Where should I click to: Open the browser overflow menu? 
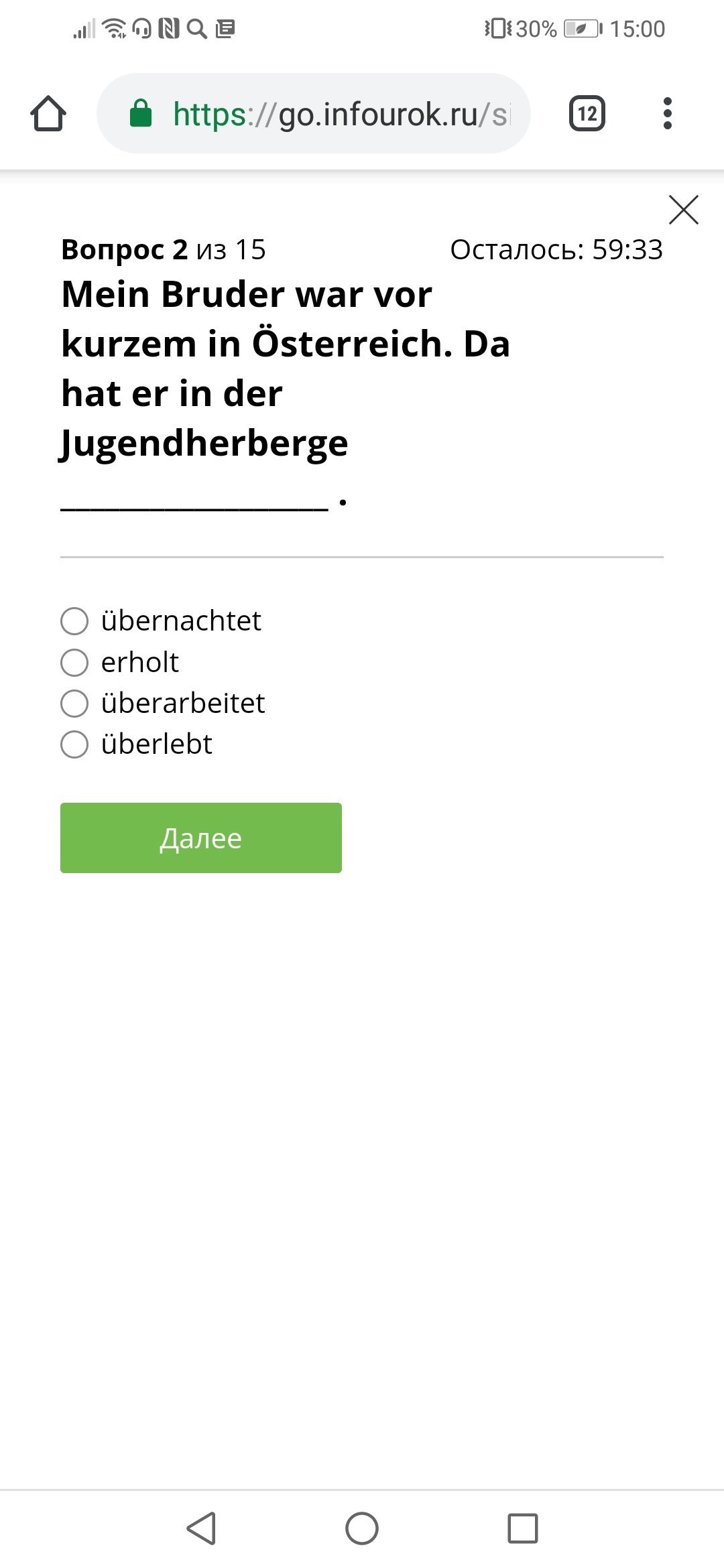667,113
